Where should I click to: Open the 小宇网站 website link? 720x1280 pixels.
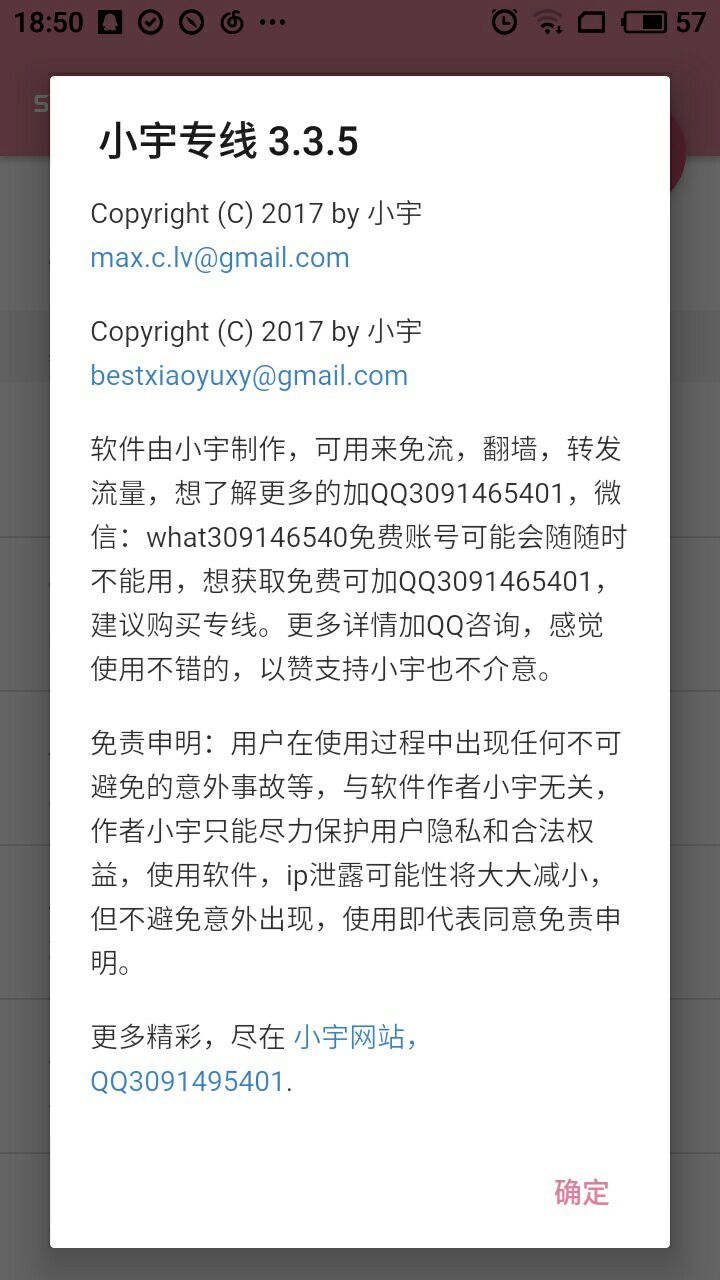349,1038
